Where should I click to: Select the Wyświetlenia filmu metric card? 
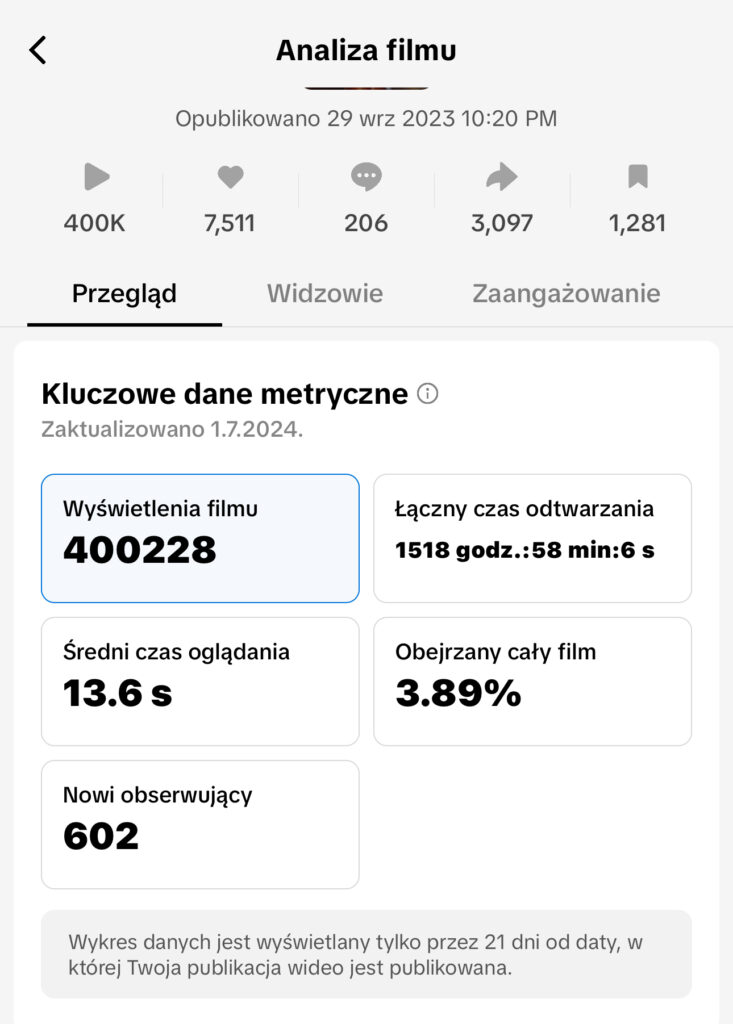200,538
